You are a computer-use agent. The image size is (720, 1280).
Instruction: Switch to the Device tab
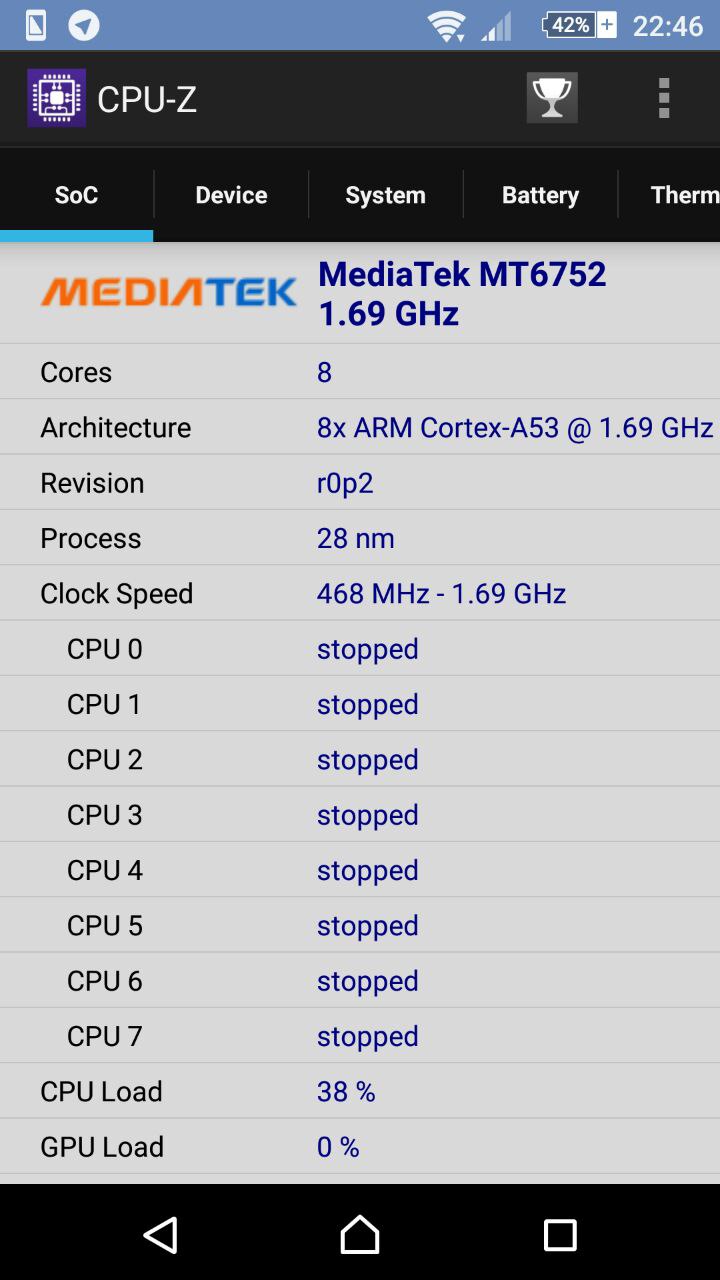[x=231, y=195]
